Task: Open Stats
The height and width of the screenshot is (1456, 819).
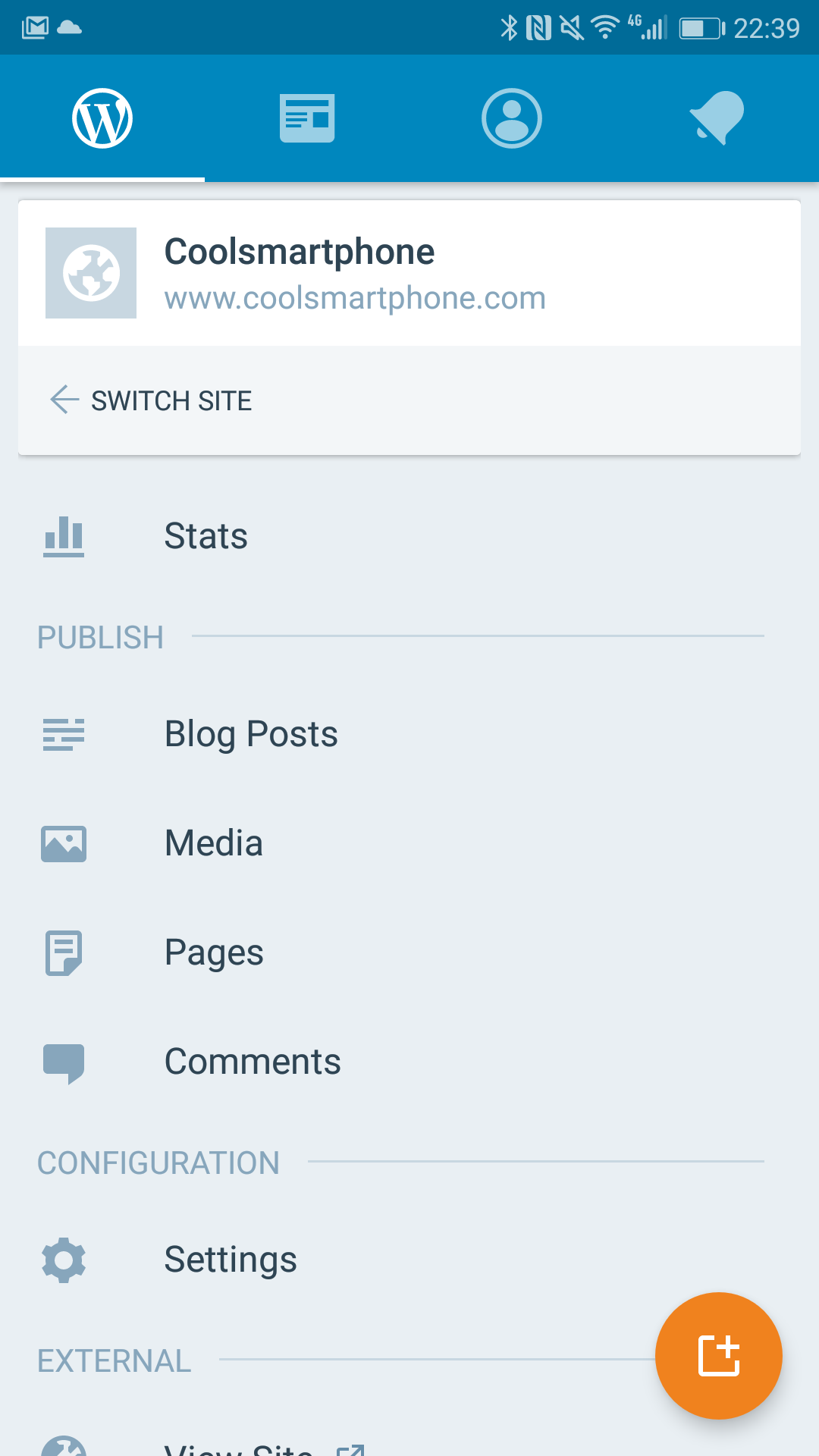Action: (x=409, y=536)
